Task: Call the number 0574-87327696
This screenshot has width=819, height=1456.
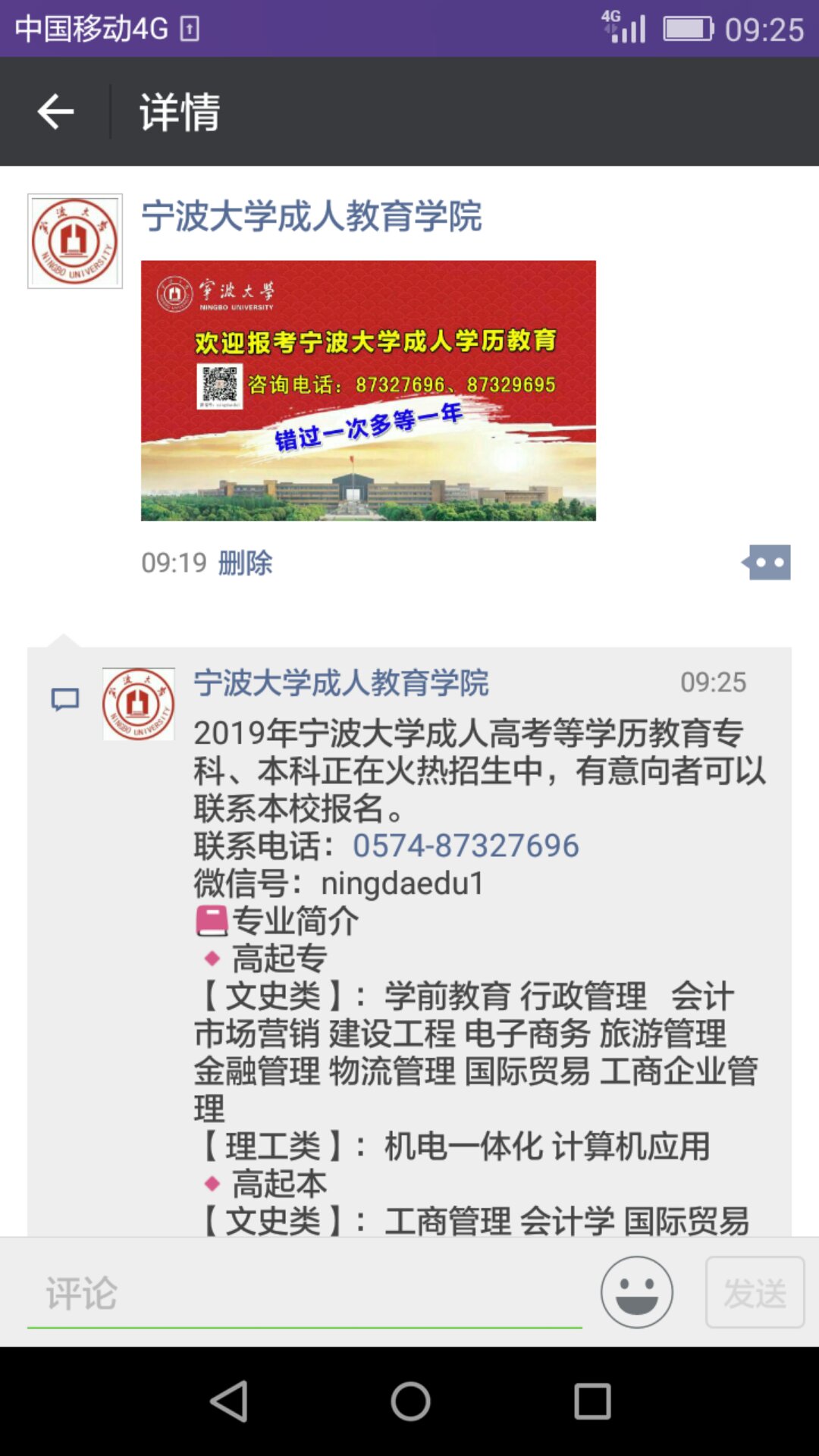Action: tap(466, 846)
